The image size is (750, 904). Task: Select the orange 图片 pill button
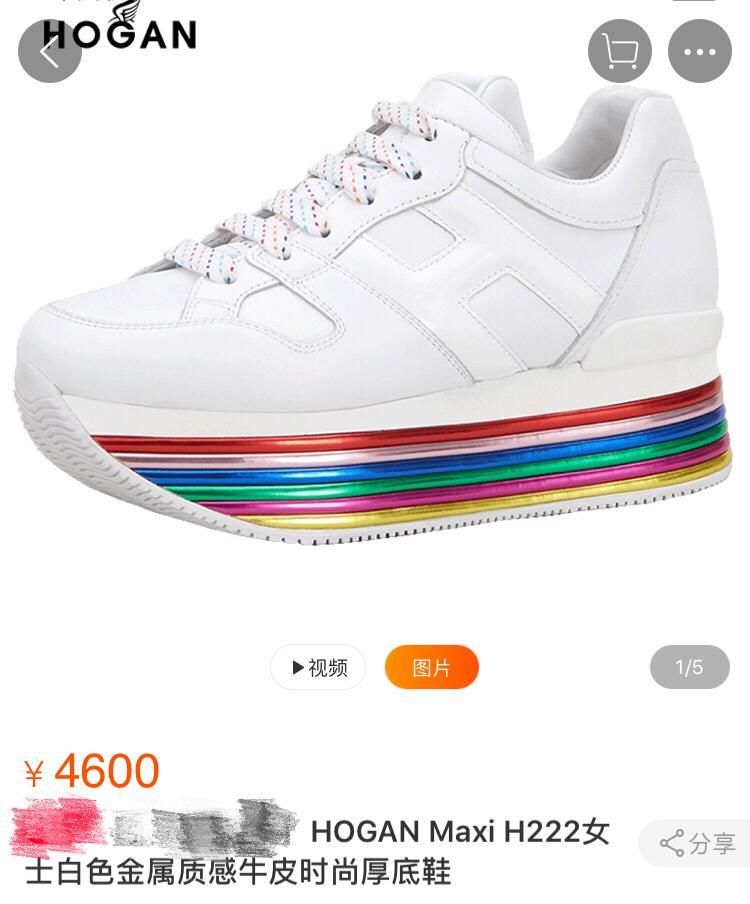tap(433, 668)
